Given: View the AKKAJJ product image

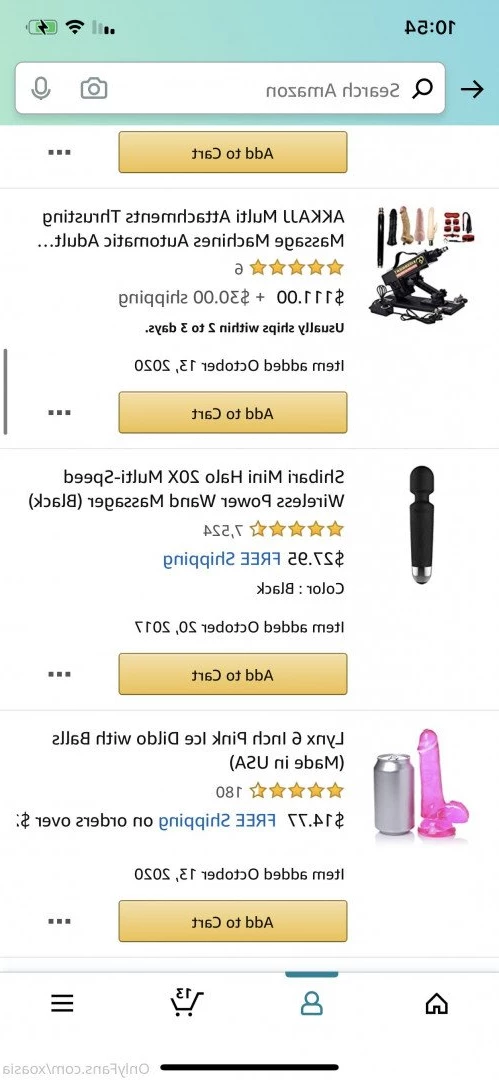Looking at the screenshot, I should 422,262.
